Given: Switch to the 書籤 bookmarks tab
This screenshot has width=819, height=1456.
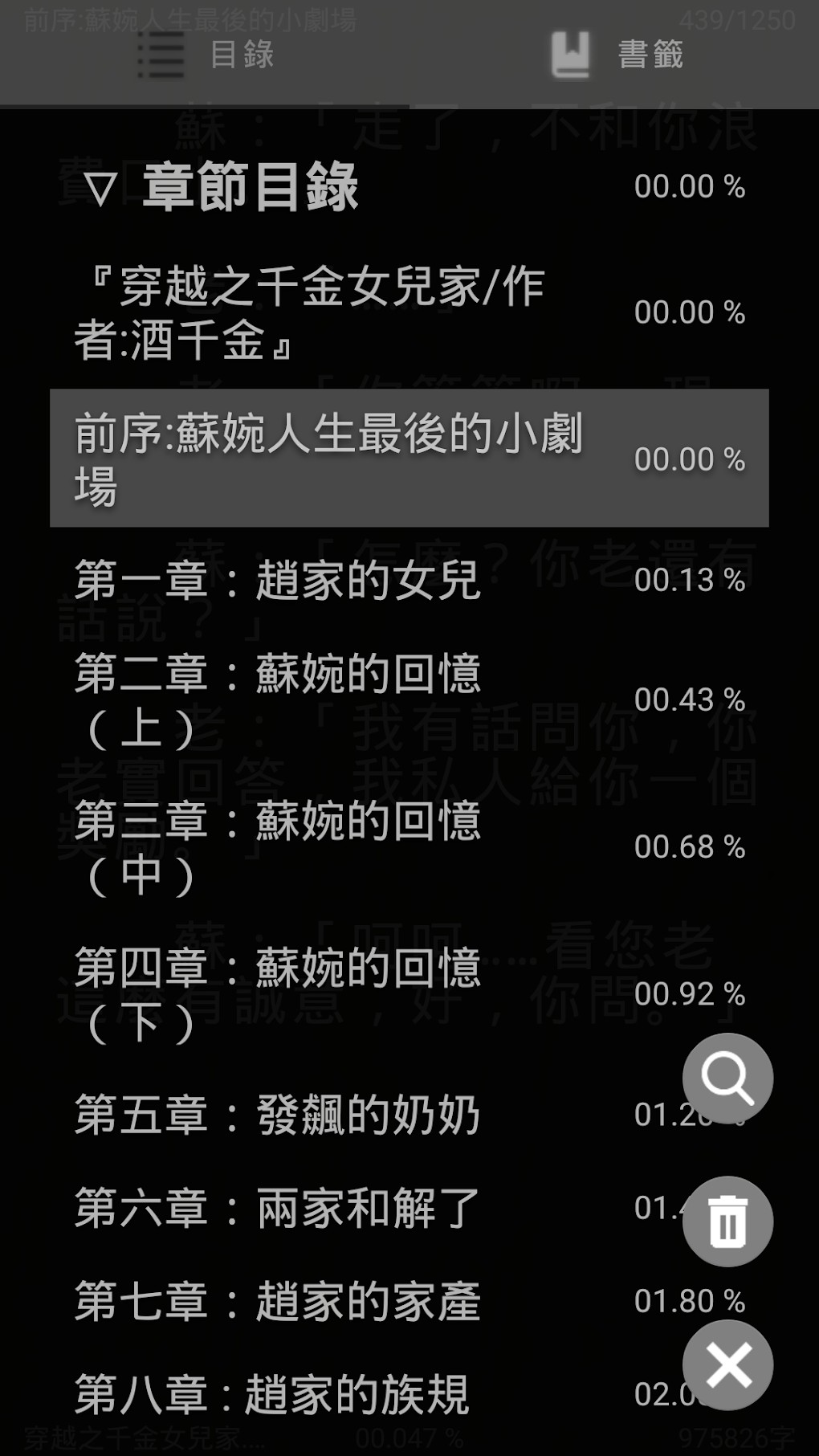Looking at the screenshot, I should [x=614, y=55].
